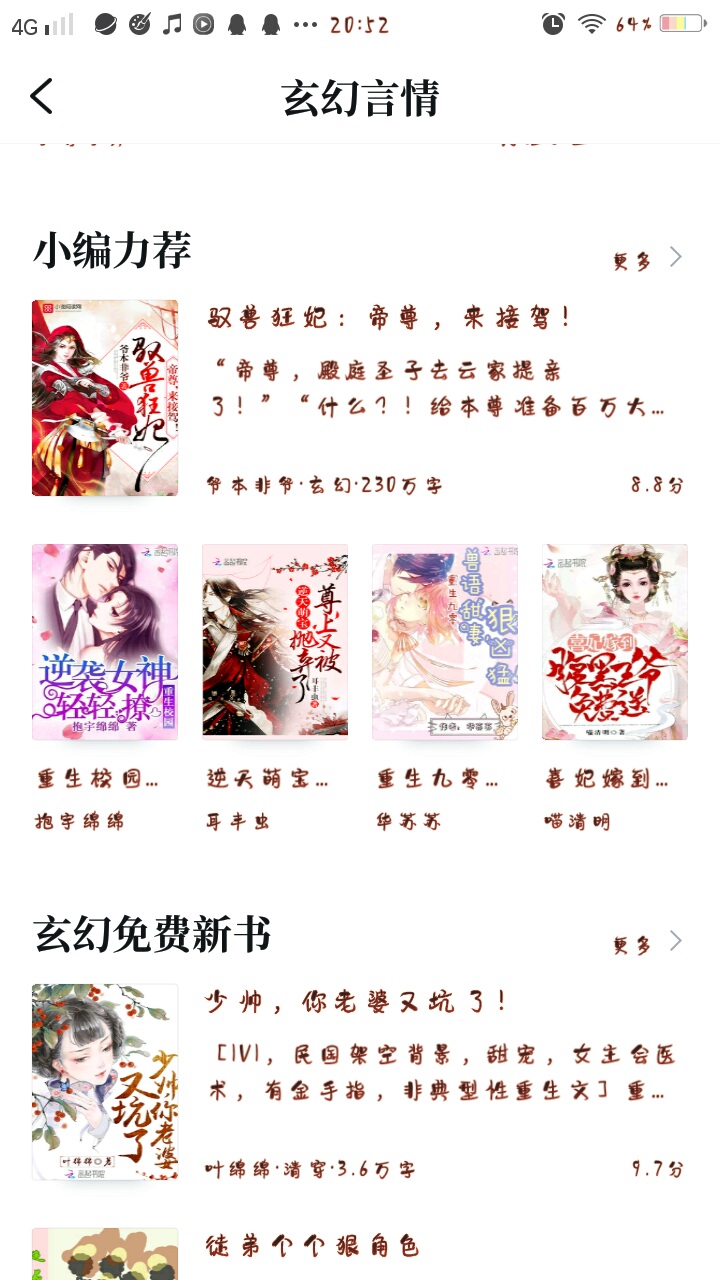Open 更多 for 小编力荐 section
This screenshot has height=1280, width=720.
(x=647, y=260)
